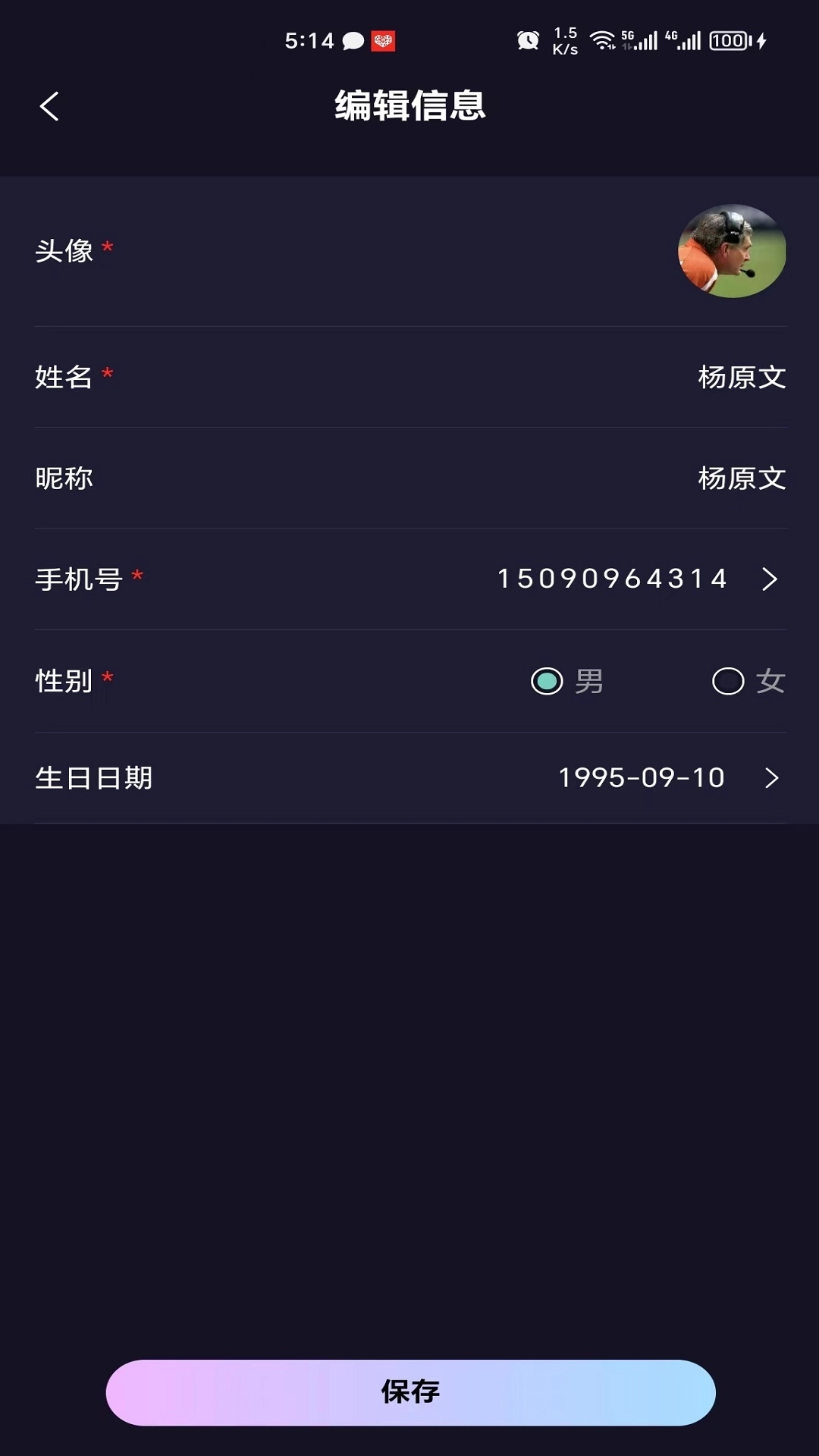Click the battery indicator showing 100
The image size is (819, 1456).
point(728,39)
